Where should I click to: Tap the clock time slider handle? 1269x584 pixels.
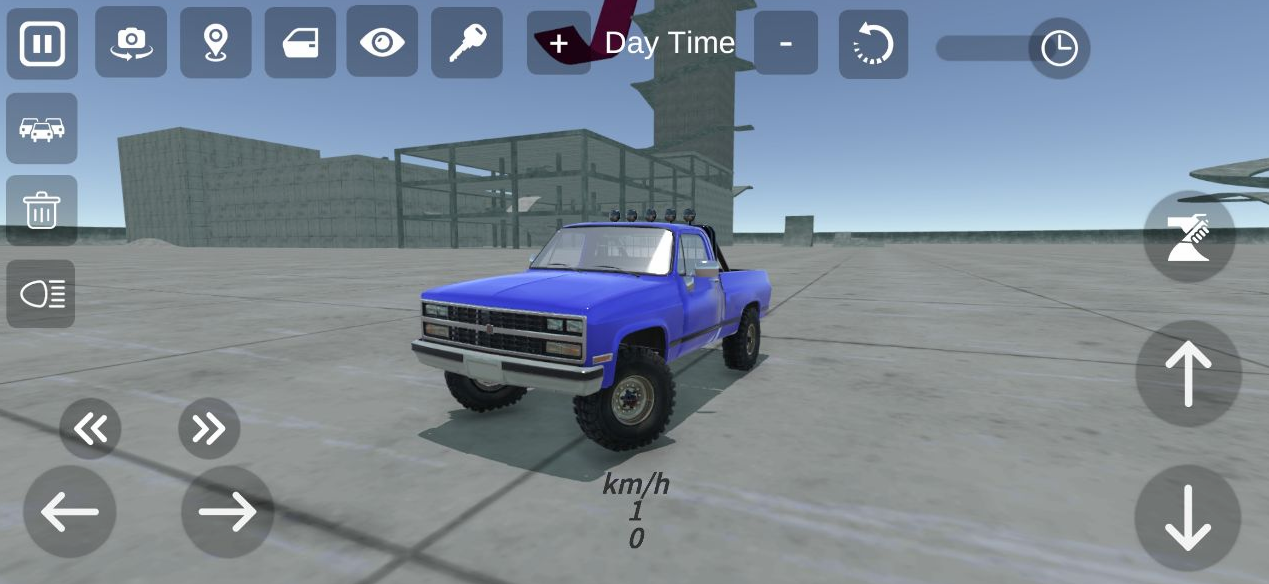1059,48
